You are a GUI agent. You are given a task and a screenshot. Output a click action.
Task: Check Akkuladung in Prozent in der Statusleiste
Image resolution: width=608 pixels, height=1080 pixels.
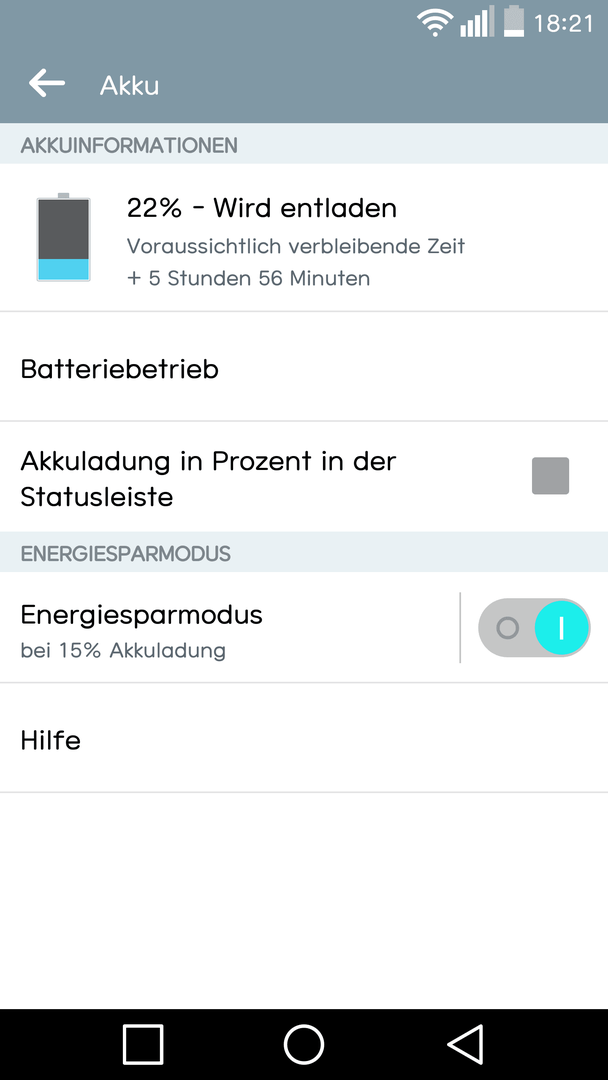[x=550, y=476]
